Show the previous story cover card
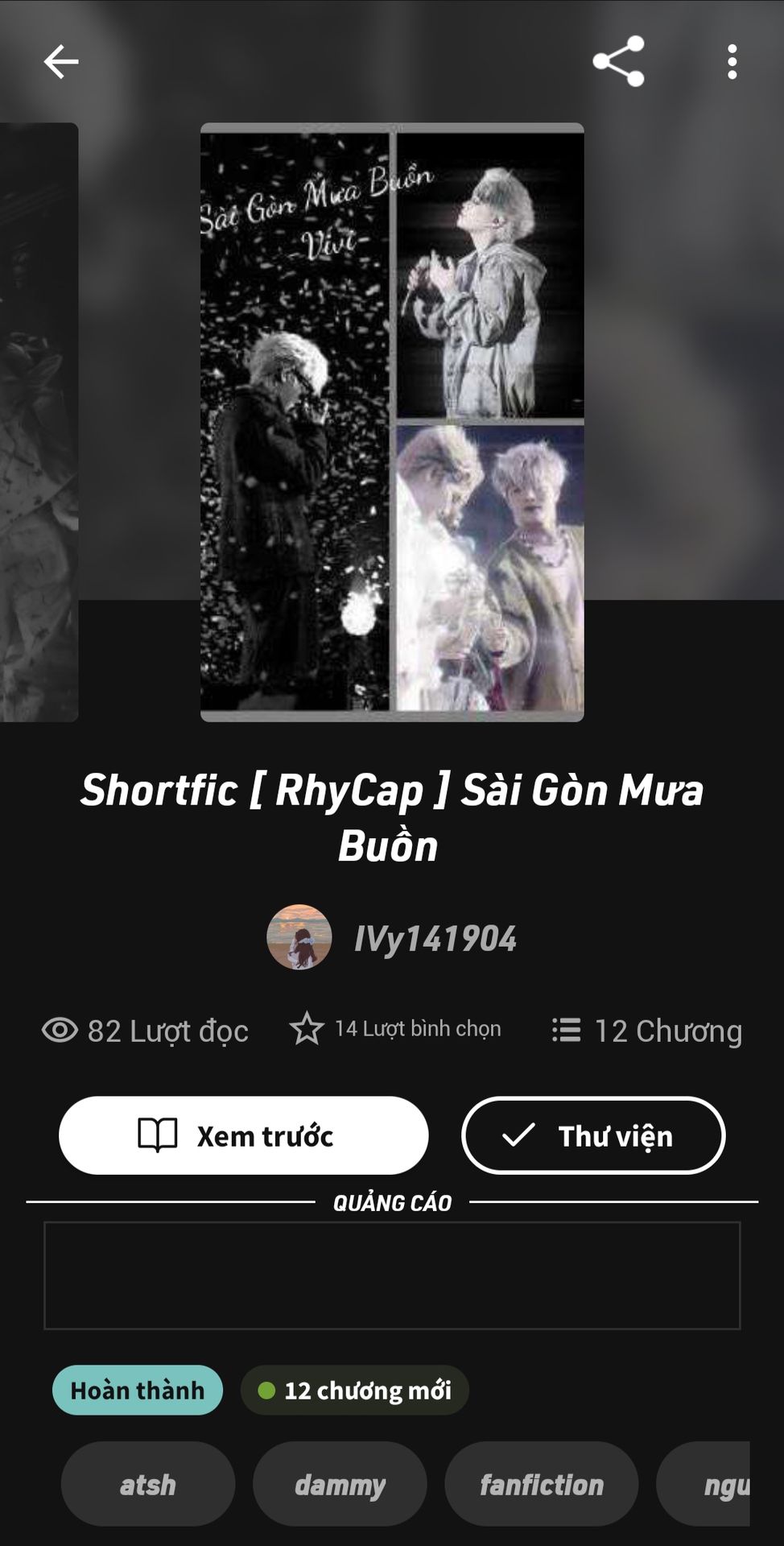784x1546 pixels. point(39,422)
